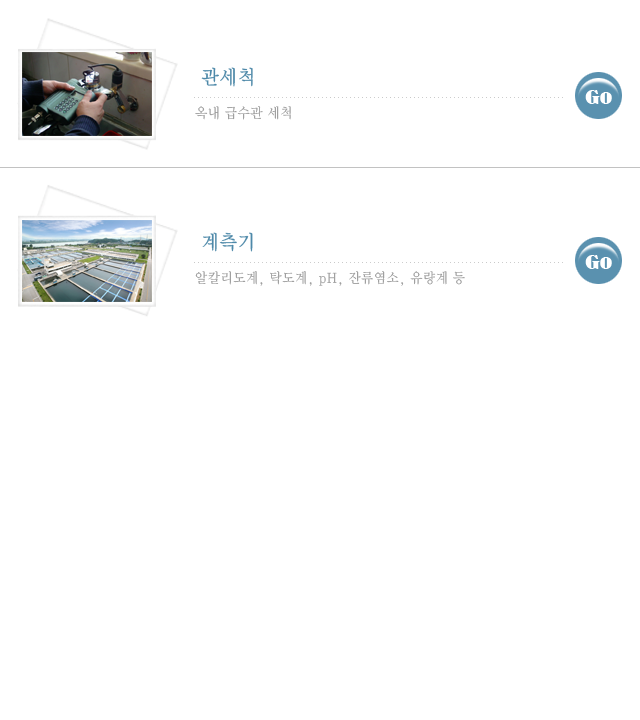Tap the Go button for 관세척
The height and width of the screenshot is (720, 640).
598,96
